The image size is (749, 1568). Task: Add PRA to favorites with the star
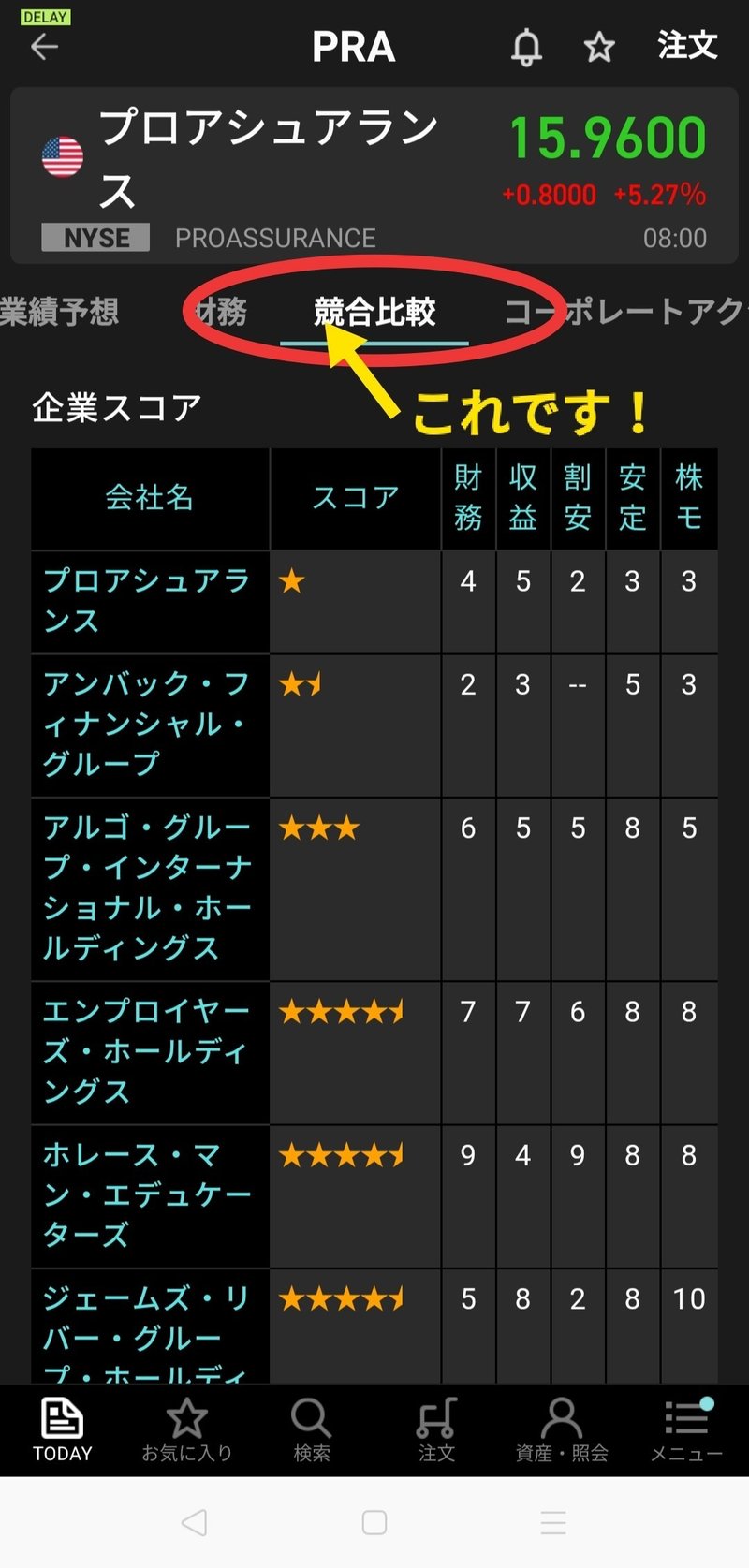tap(599, 47)
